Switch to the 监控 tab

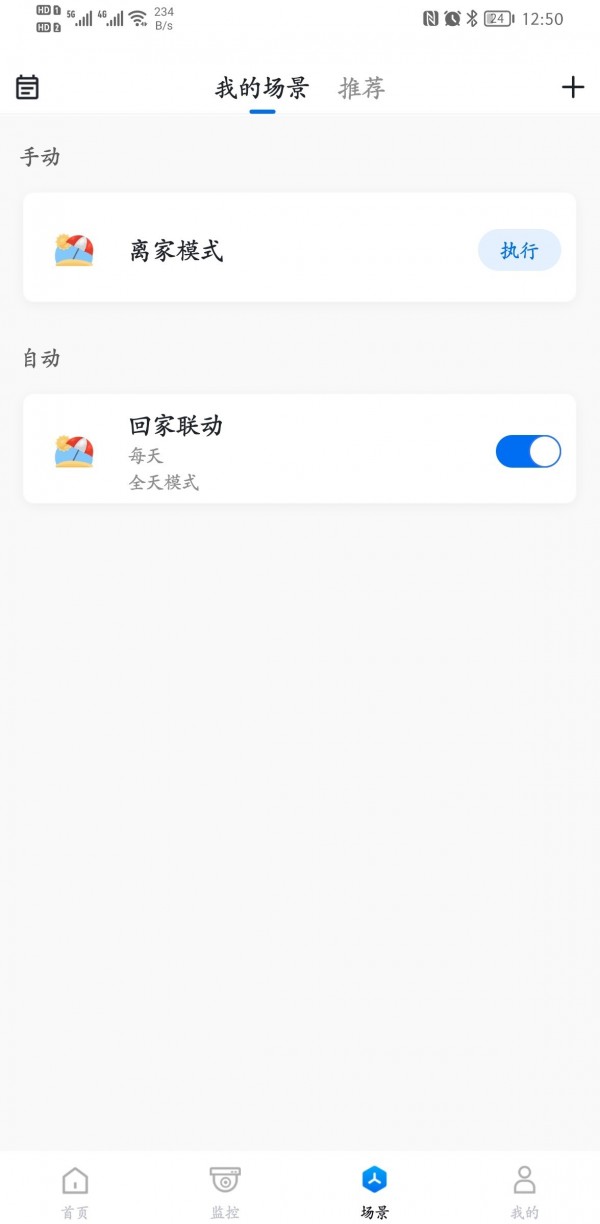point(225,1192)
